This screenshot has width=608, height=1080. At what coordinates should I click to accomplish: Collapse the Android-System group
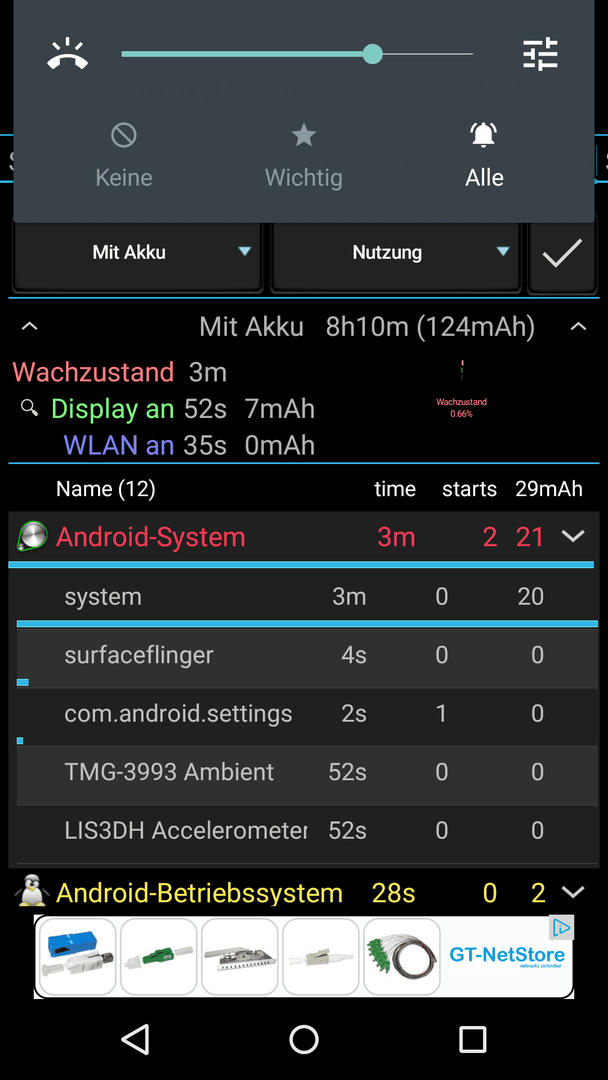pos(573,537)
